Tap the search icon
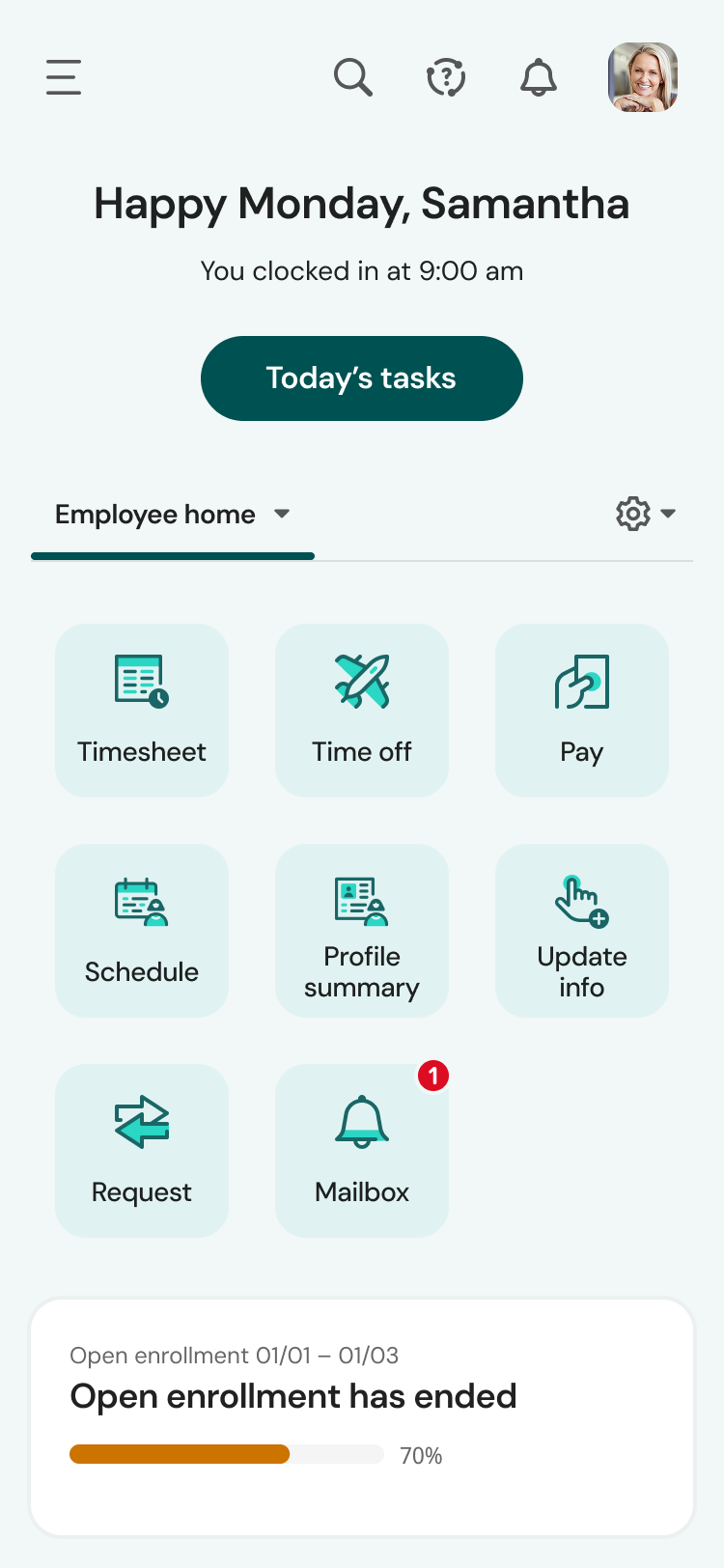The height and width of the screenshot is (1568, 724). point(352,77)
